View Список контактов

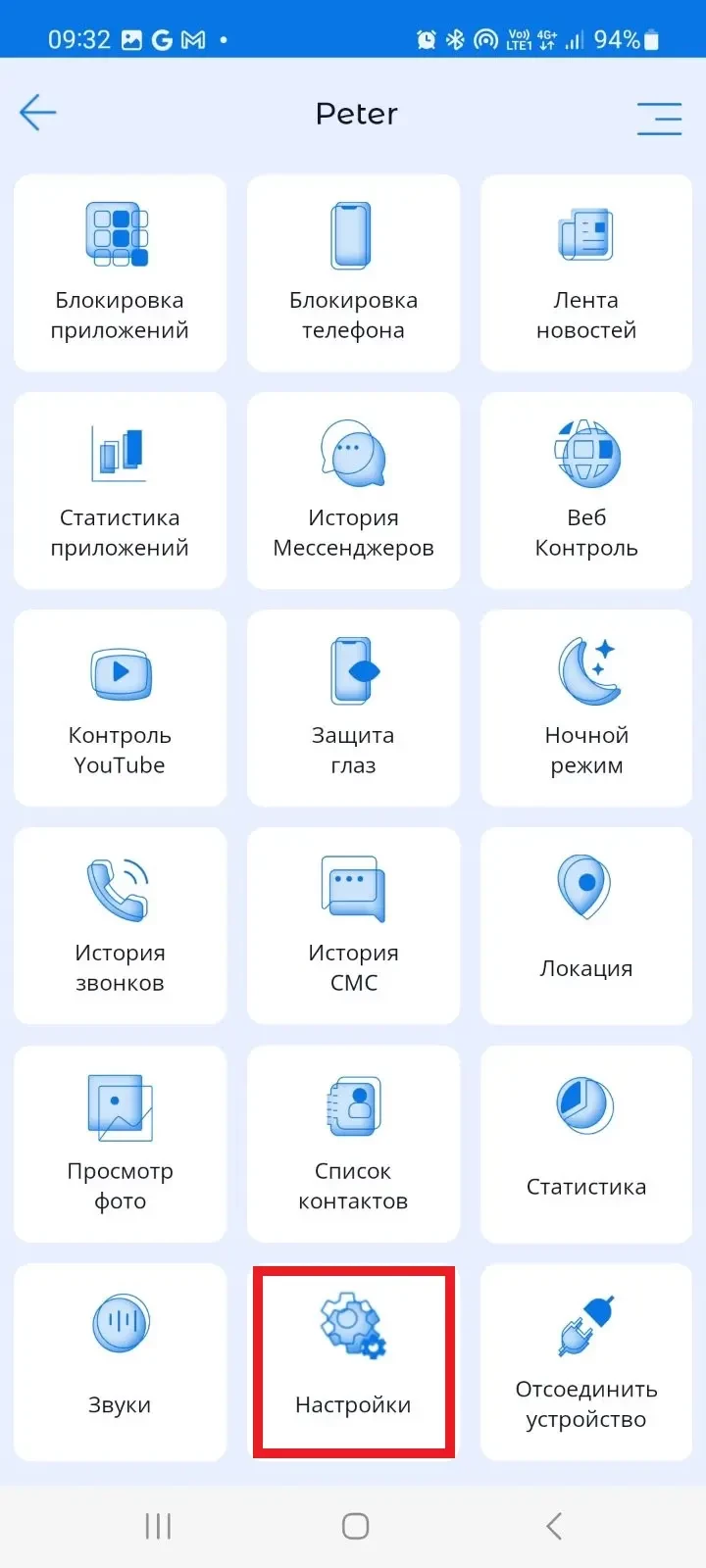353,1144
